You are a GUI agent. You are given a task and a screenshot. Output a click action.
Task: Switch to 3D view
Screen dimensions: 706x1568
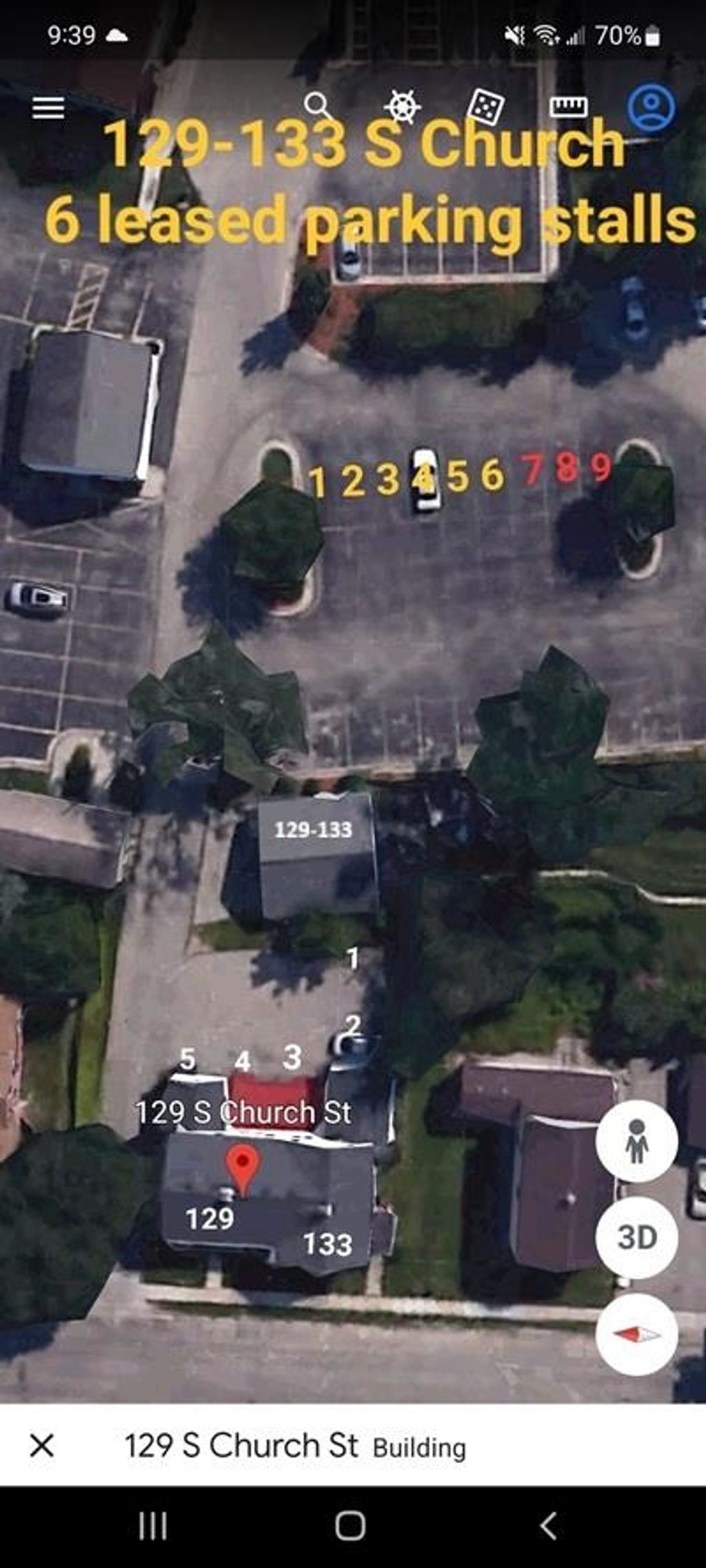(636, 1237)
